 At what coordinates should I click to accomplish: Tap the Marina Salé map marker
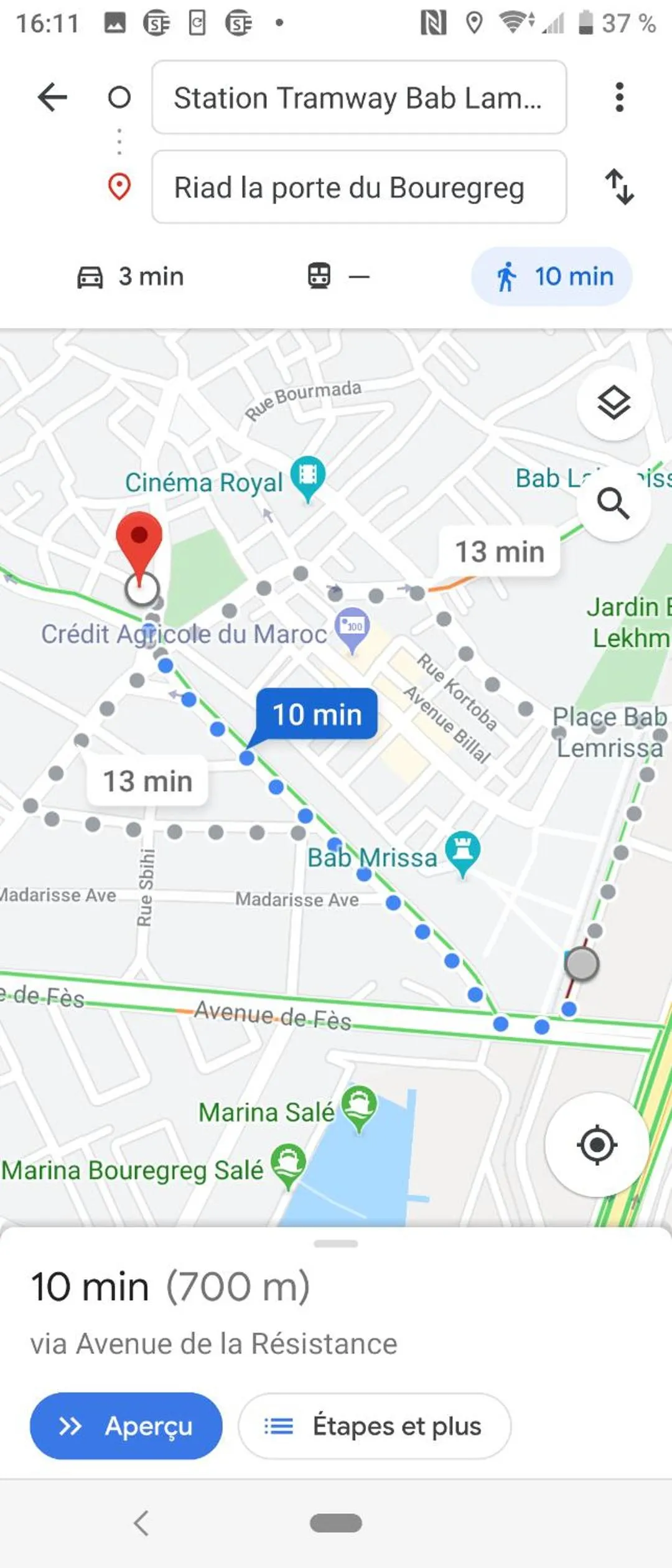(x=359, y=1107)
